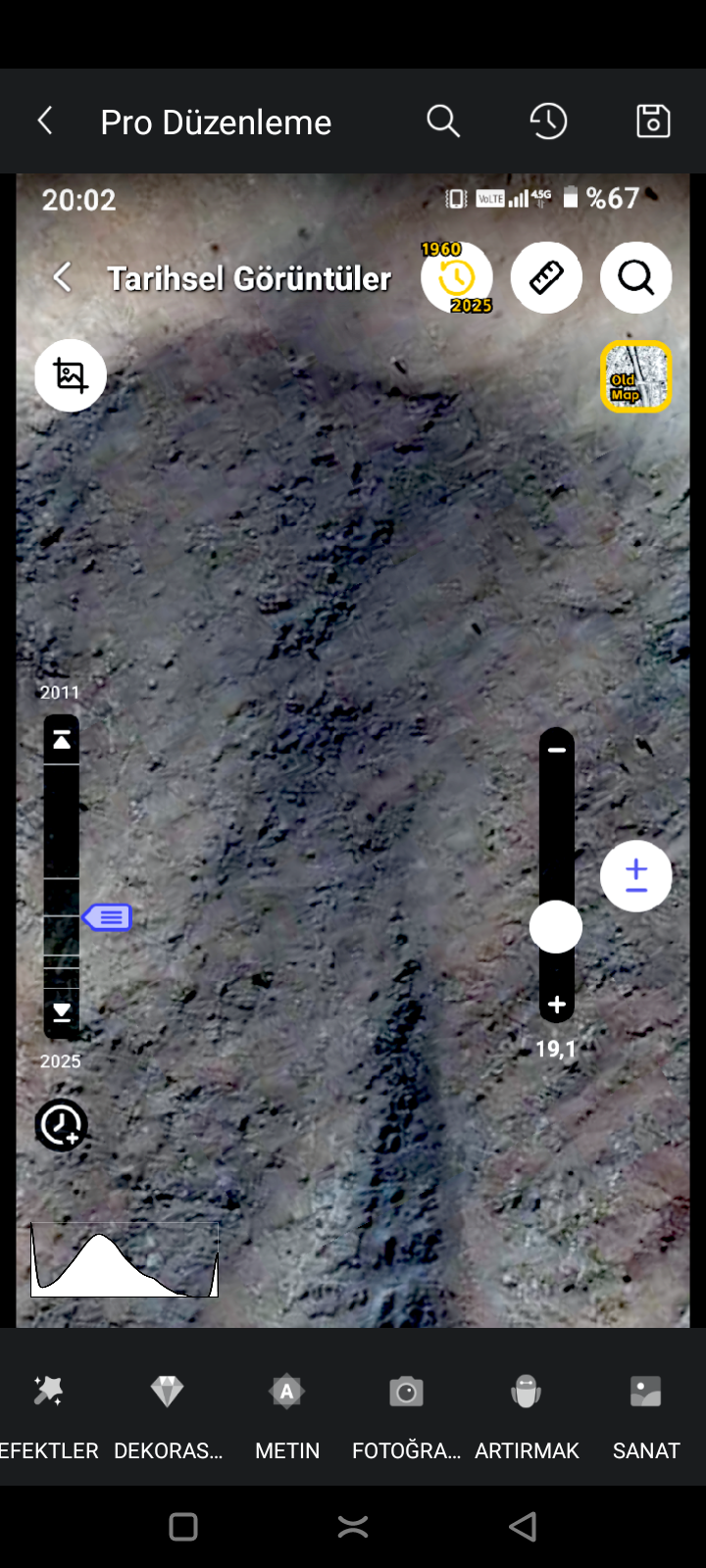The height and width of the screenshot is (1568, 706).
Task: Open the Dekoras… tool
Action: [x=168, y=1411]
